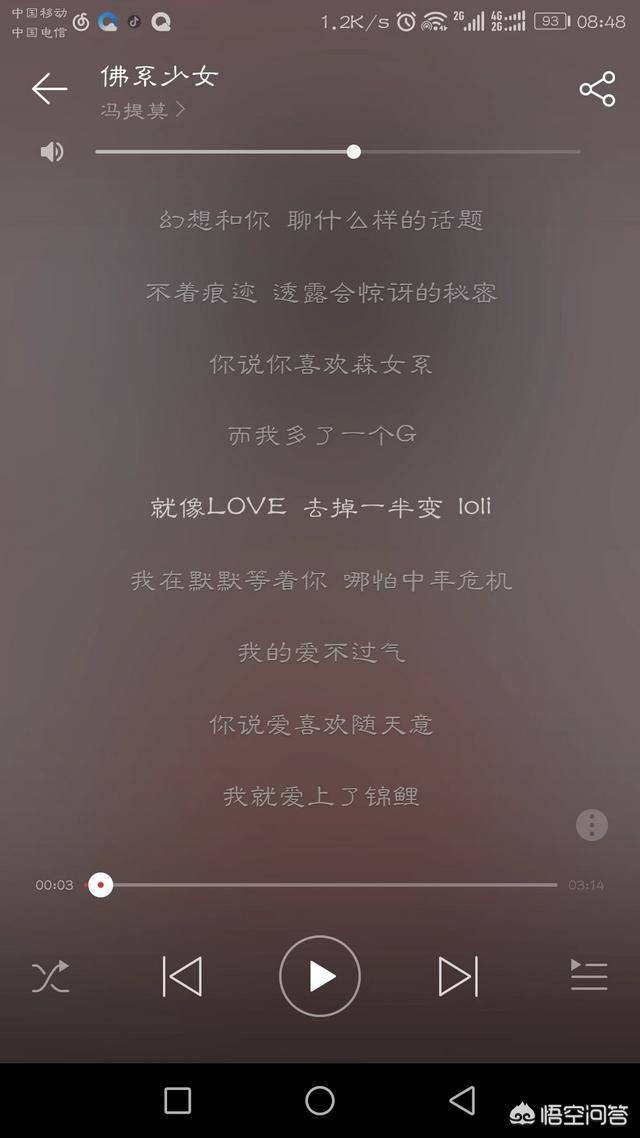This screenshot has height=1138, width=640.
Task: Open artist 冯提莫's page
Action: (143, 110)
